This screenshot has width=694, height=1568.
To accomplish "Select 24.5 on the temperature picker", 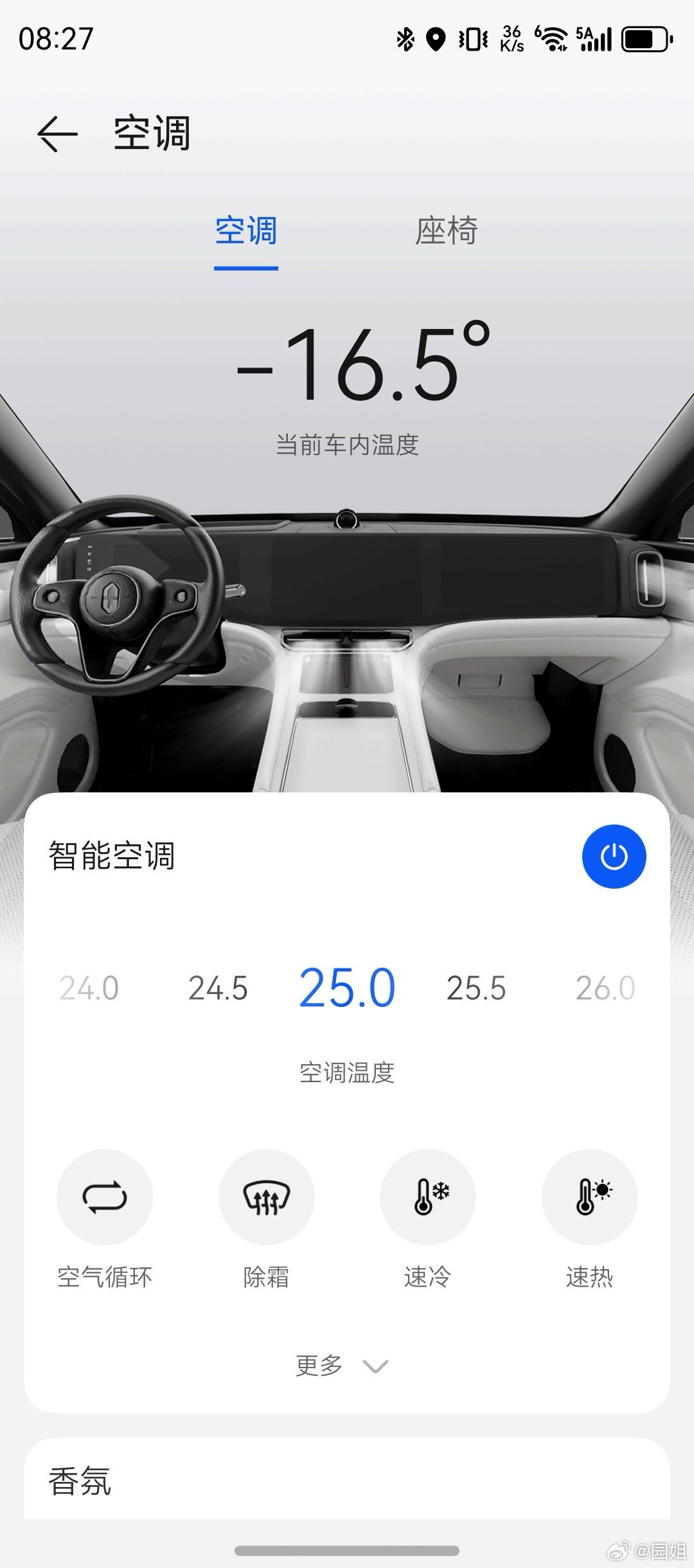I will click(x=220, y=988).
